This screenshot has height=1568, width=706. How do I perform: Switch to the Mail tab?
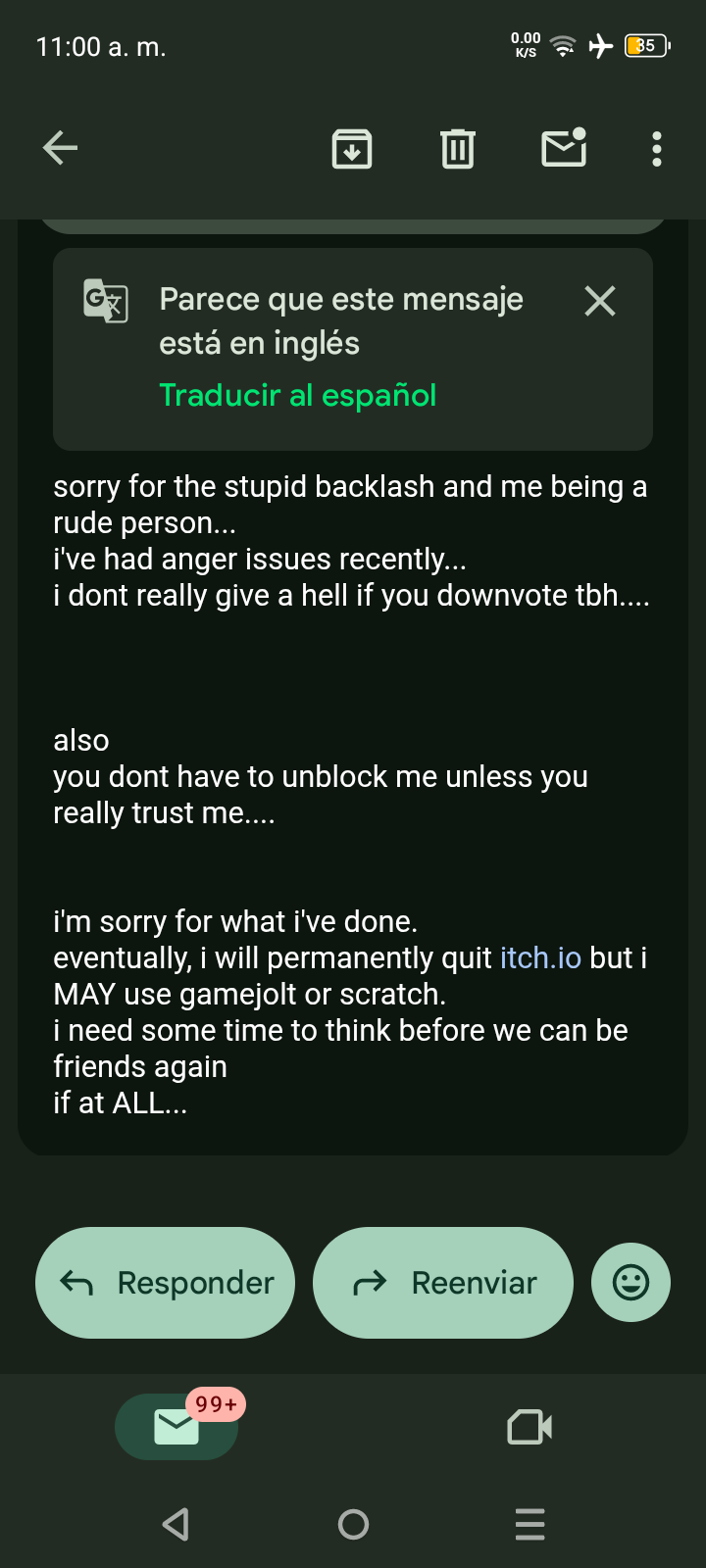[x=177, y=1427]
